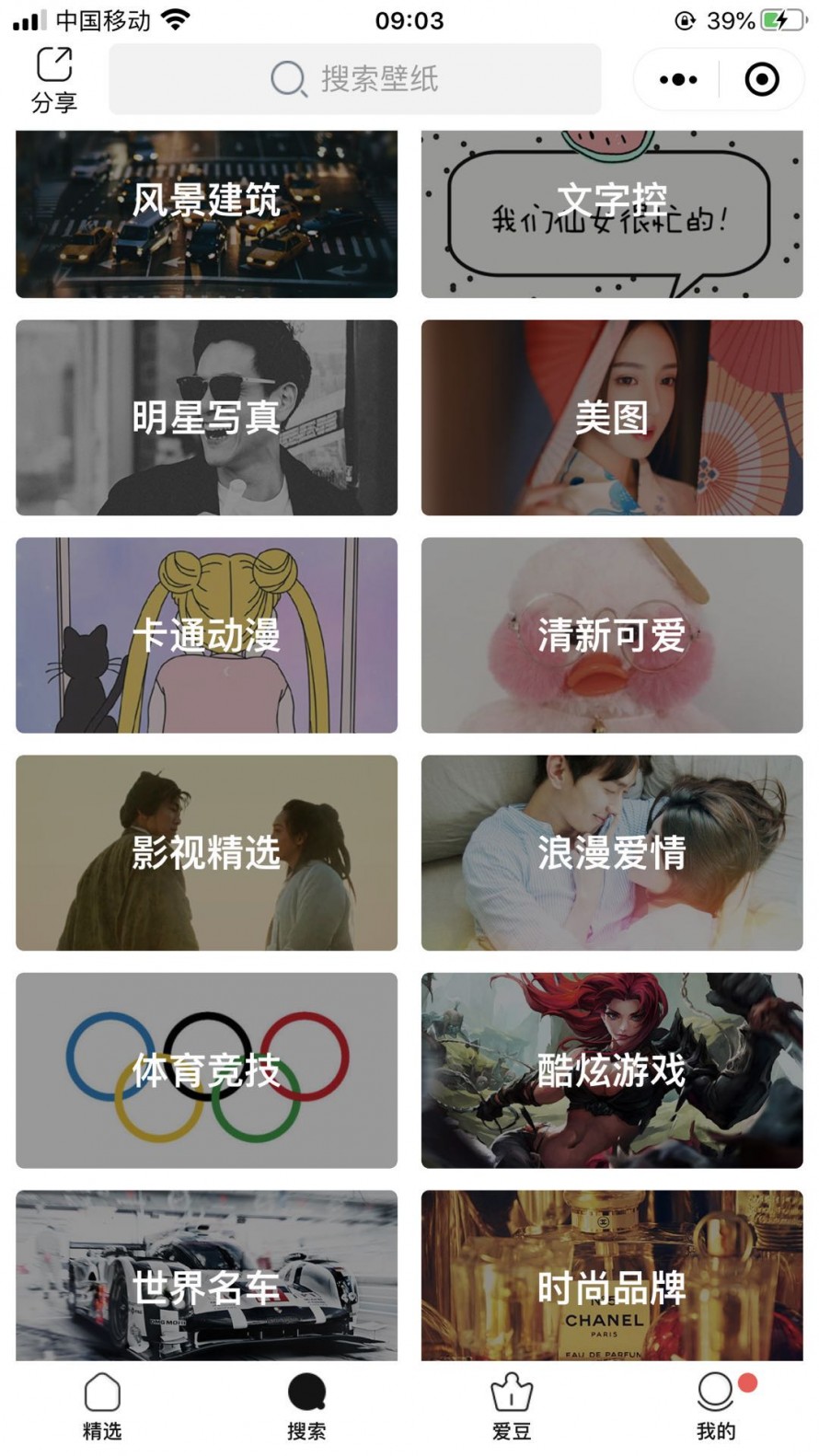Open the 卡通动漫 category

(x=206, y=635)
